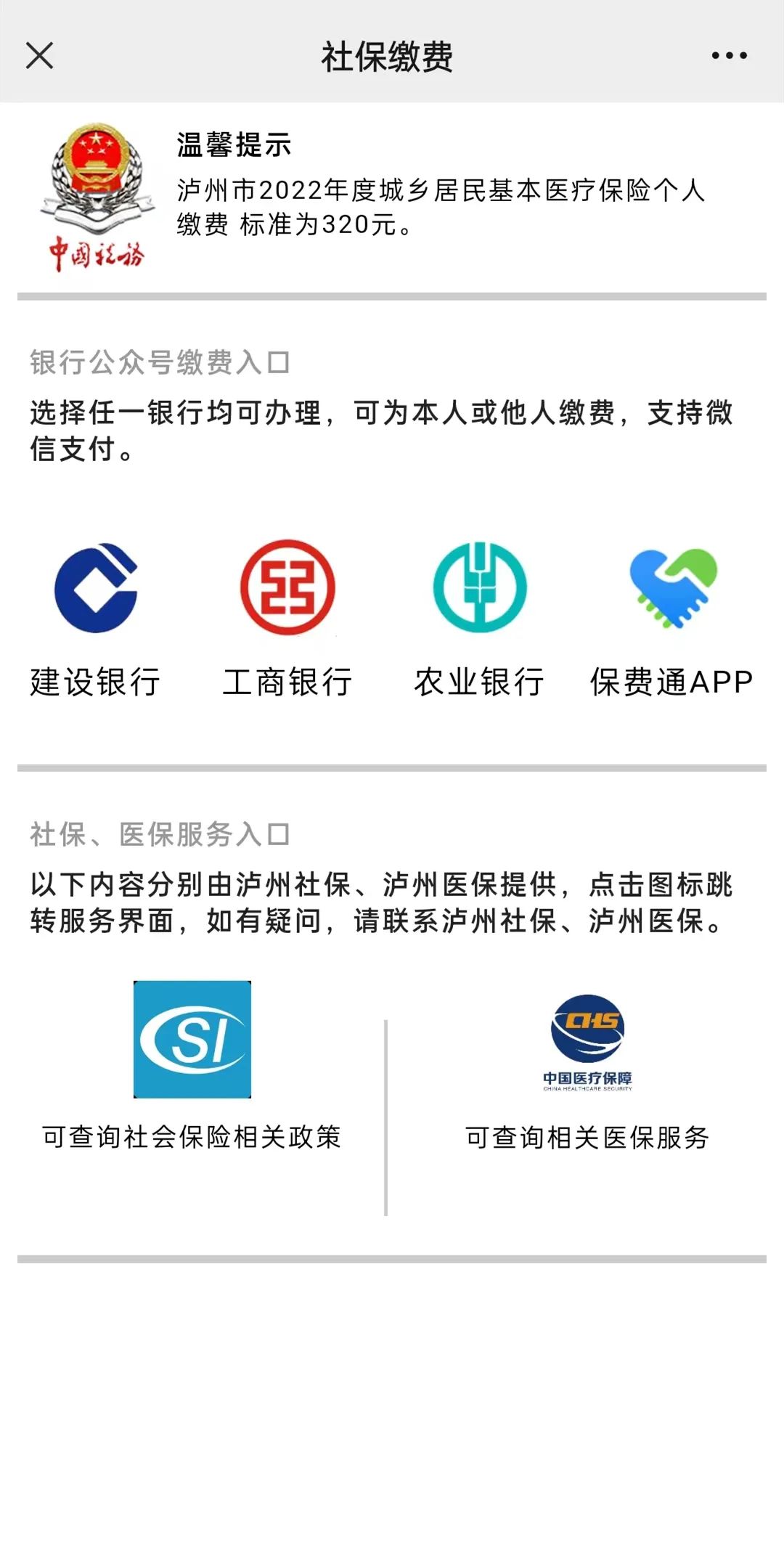Open the blue SI social insurance icon
Viewport: 784px width, 1561px height.
point(192,1041)
